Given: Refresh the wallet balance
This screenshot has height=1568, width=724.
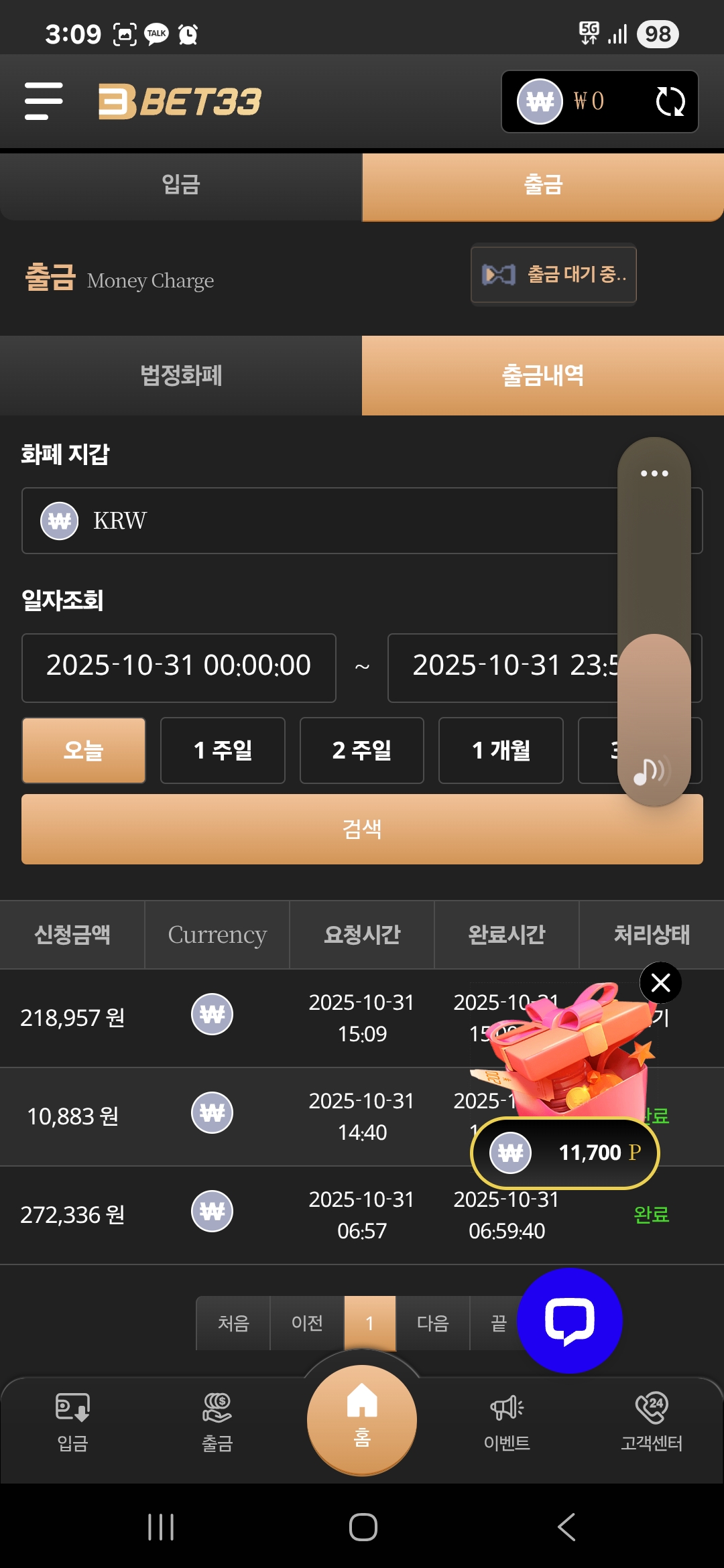Looking at the screenshot, I should (670, 102).
